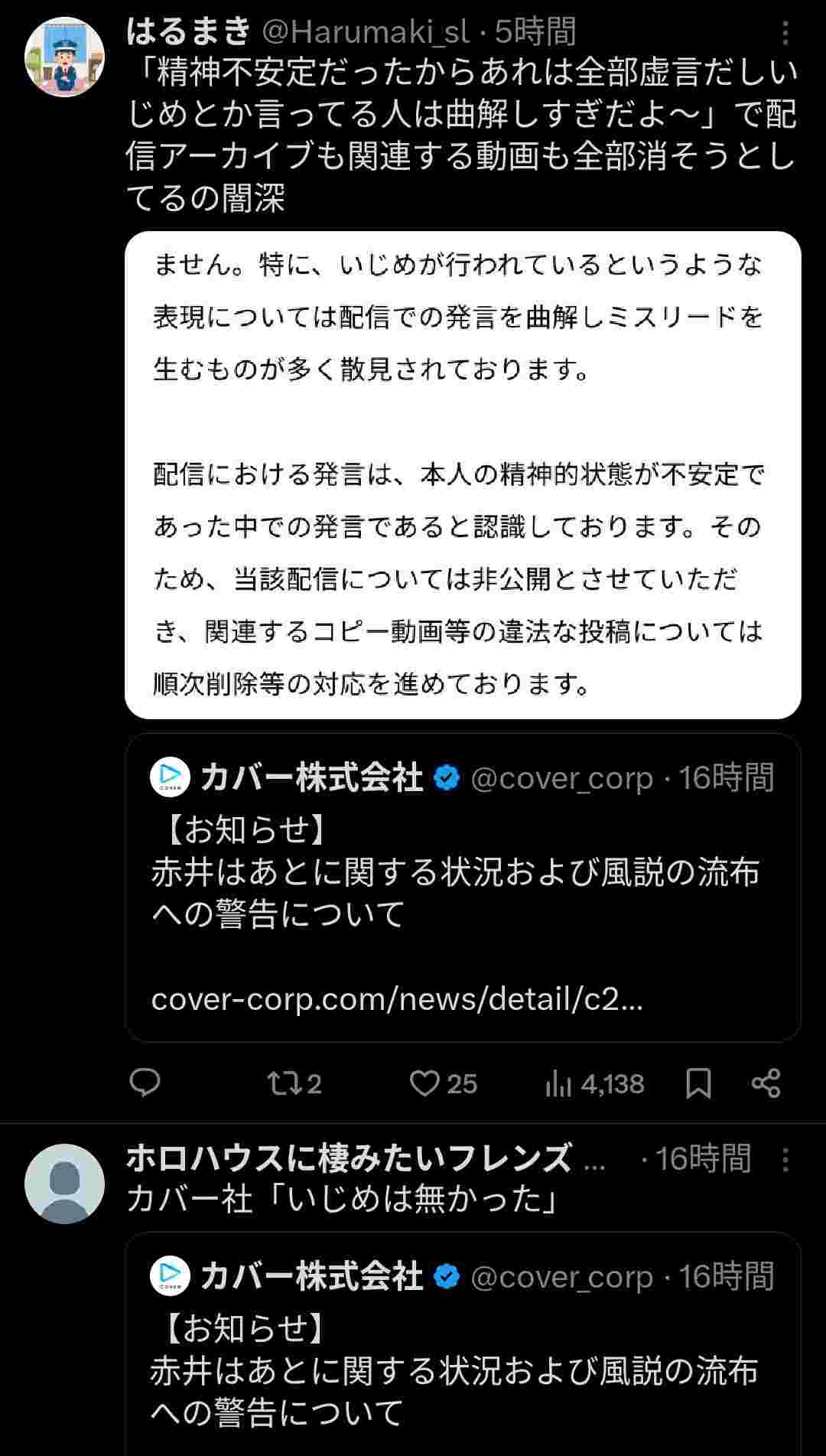Share はるまき's post
The height and width of the screenshot is (1456, 826).
pyautogui.click(x=766, y=1083)
